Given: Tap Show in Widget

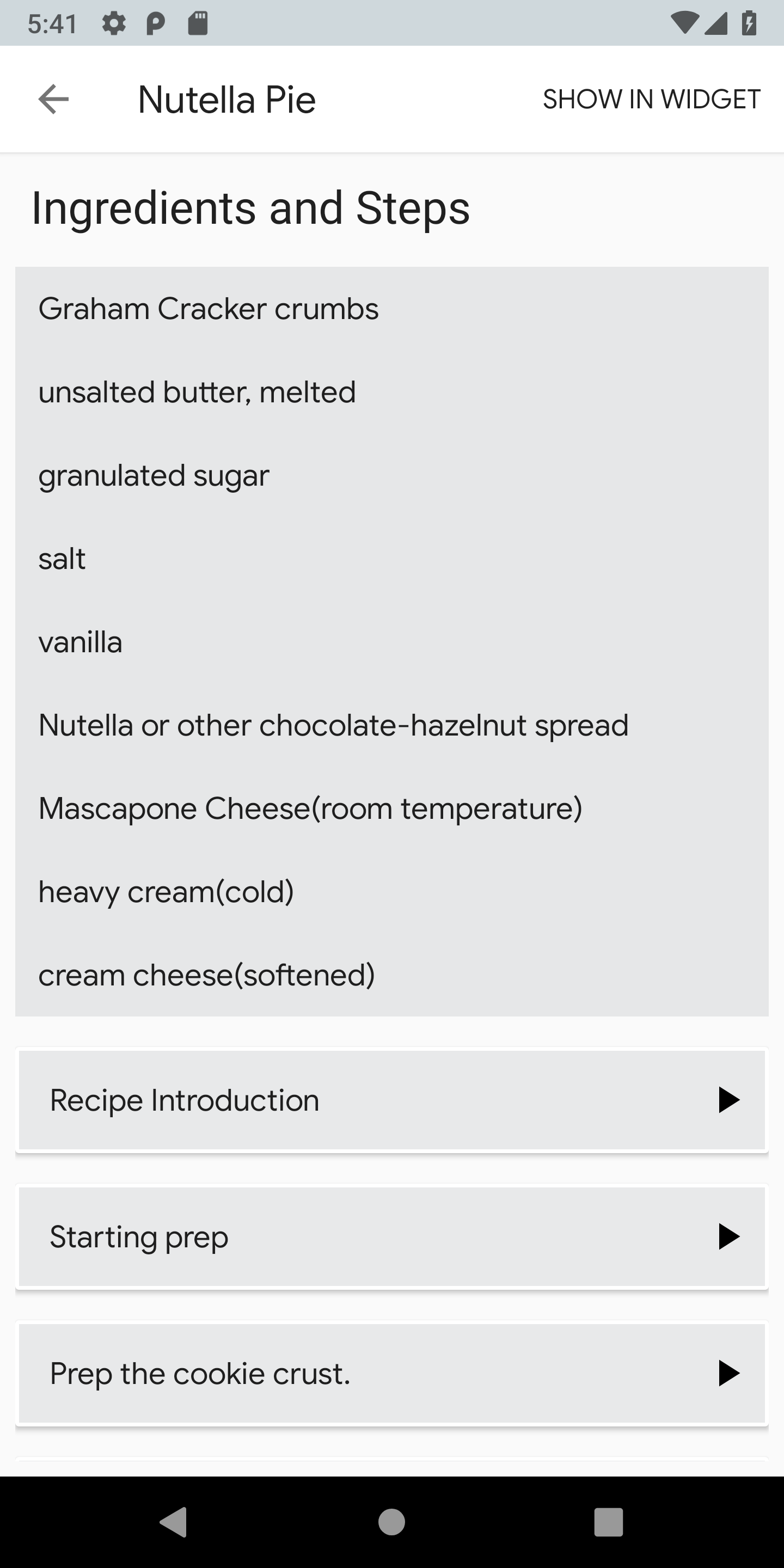Looking at the screenshot, I should [x=651, y=99].
